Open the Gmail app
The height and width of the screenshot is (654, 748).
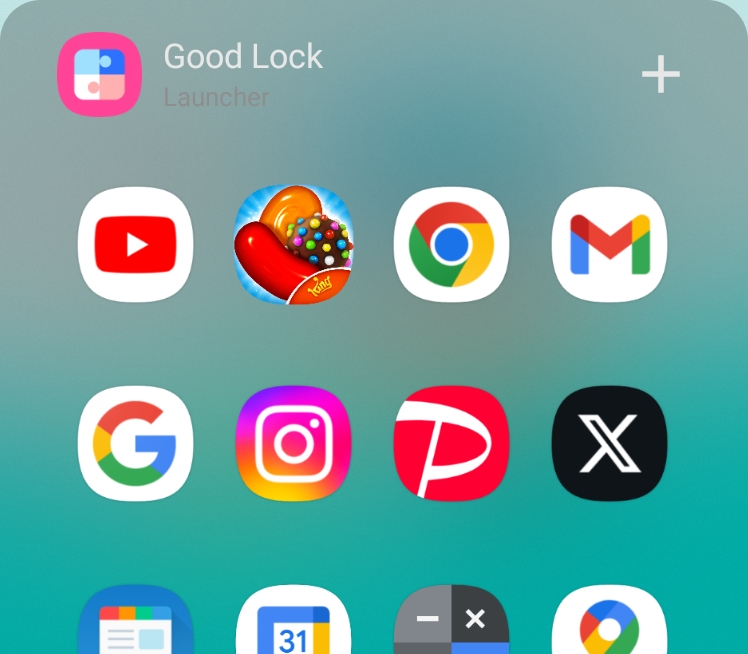(609, 244)
